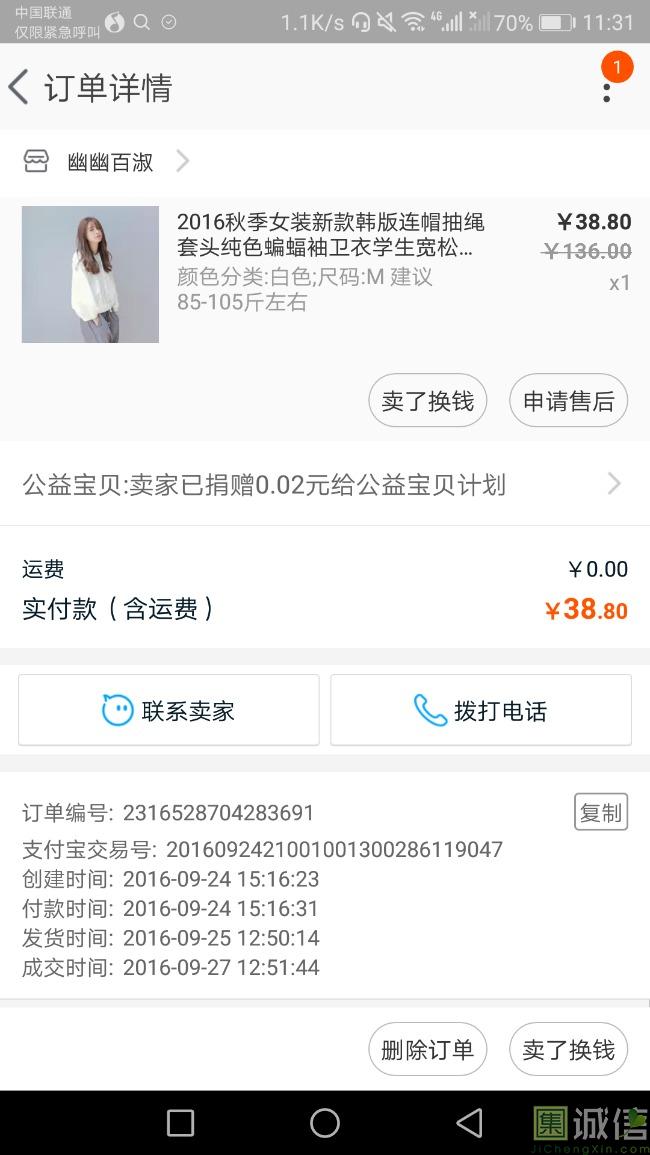Tap 卖了换钱 next to 删除订单

[x=568, y=1050]
